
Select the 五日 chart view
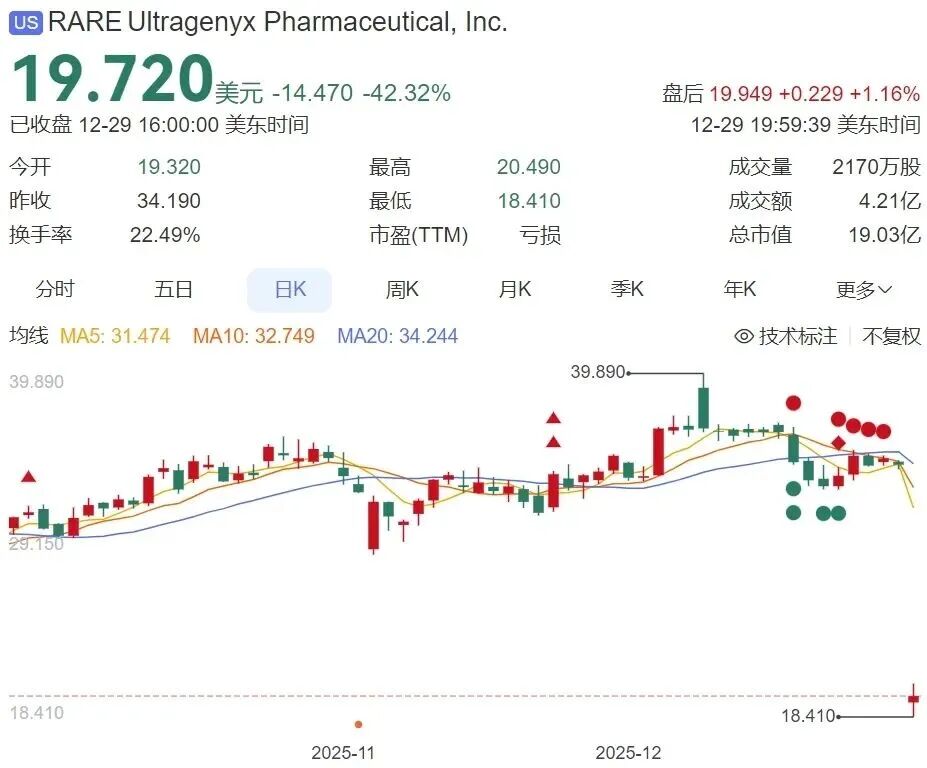173,290
